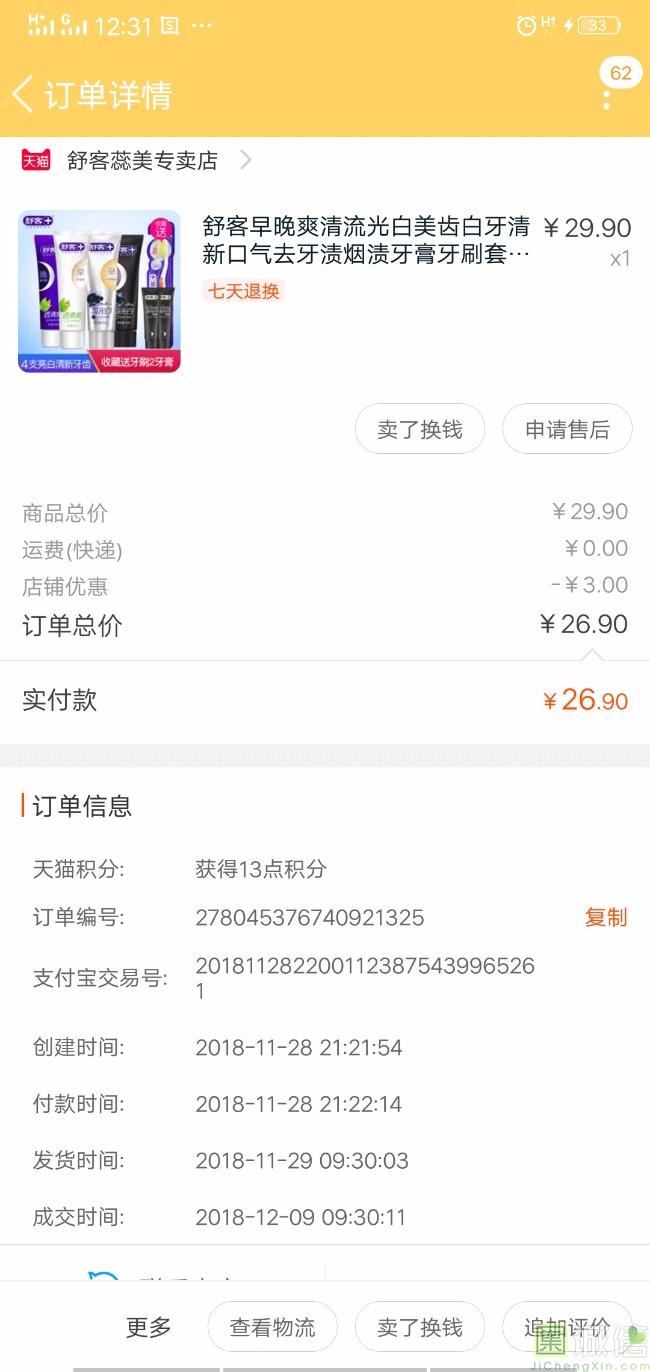Apply for after-sales via 申请售后

coord(567,430)
